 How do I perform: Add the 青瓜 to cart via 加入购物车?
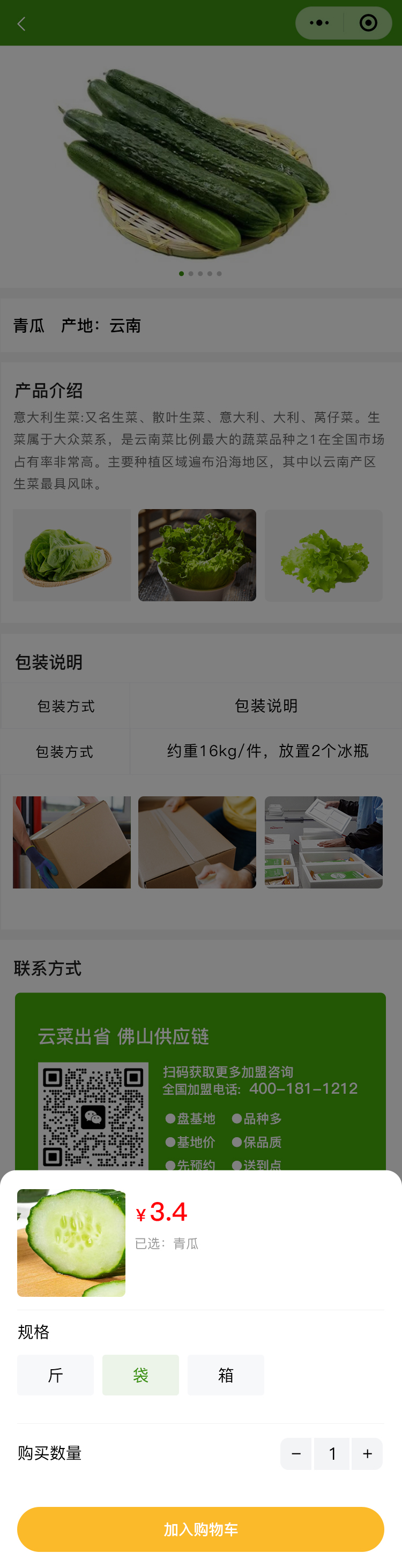(x=200, y=1528)
